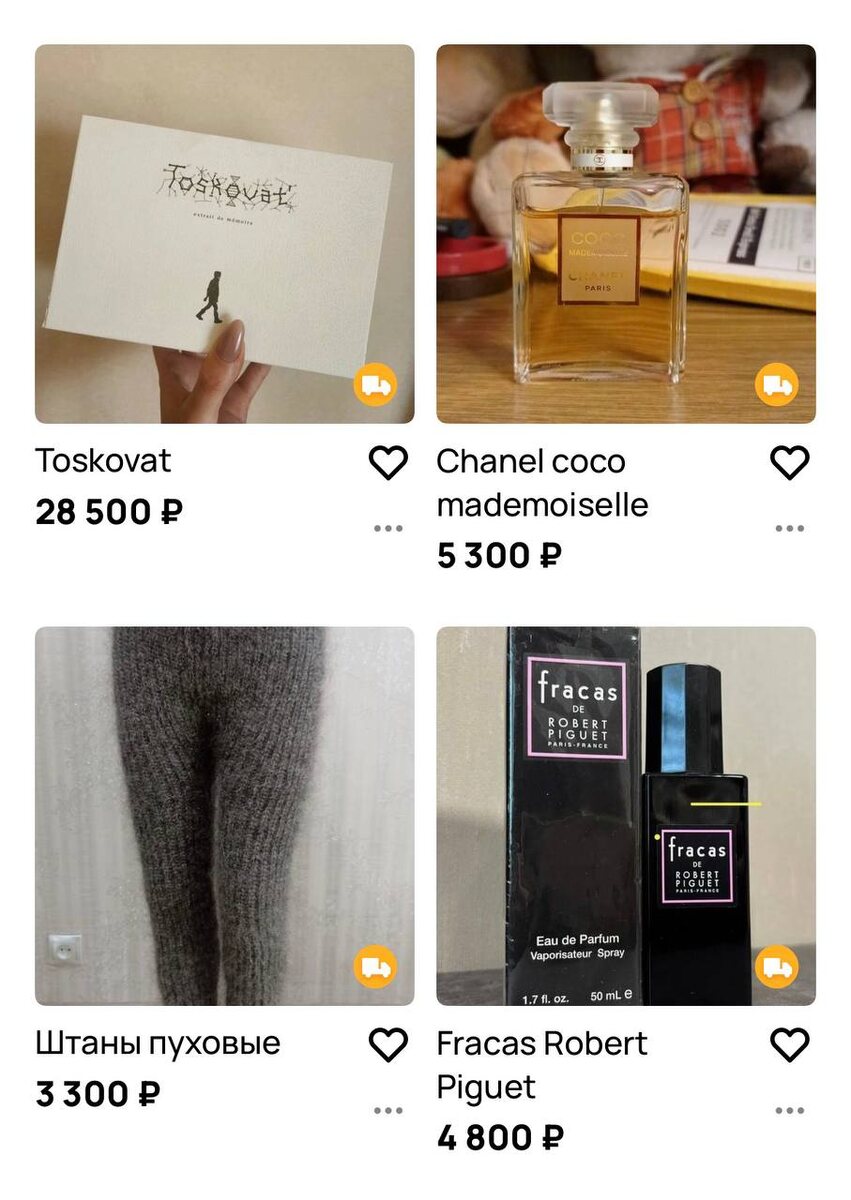Screen dimensions: 851x1200
Task: Open the Toskovat listing photo
Action: pyautogui.click(x=224, y=233)
